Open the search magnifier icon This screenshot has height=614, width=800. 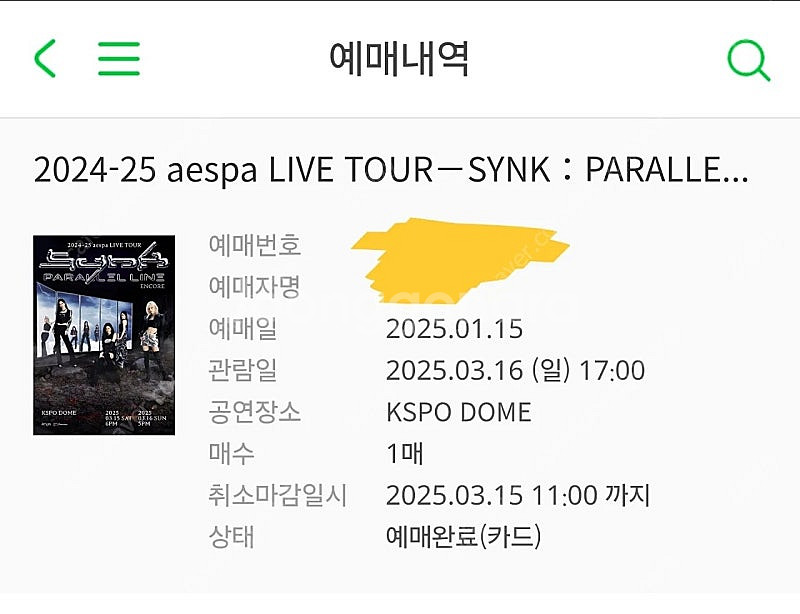pyautogui.click(x=747, y=60)
